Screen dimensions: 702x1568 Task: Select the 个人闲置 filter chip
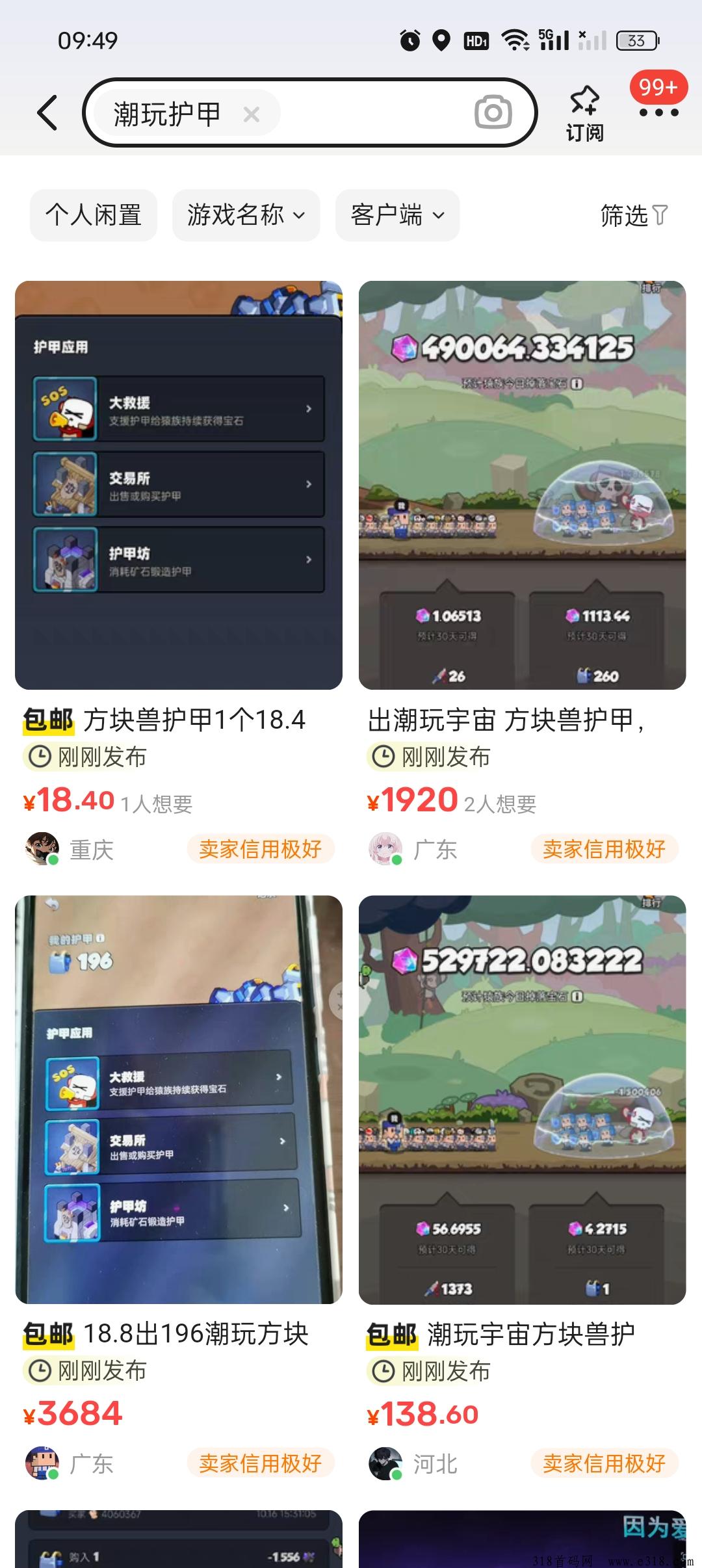pos(94,215)
